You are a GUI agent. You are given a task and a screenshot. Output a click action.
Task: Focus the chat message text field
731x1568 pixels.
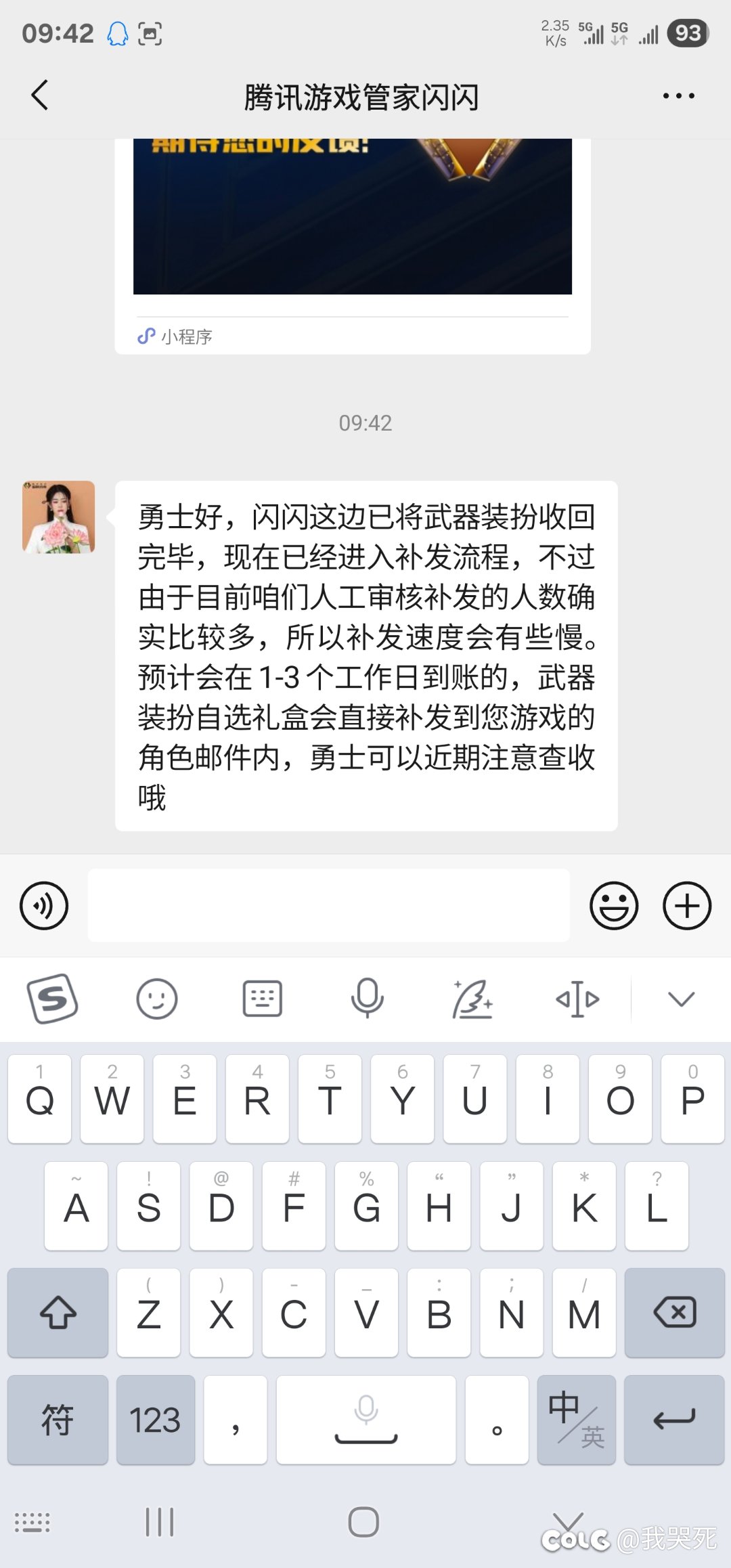328,905
